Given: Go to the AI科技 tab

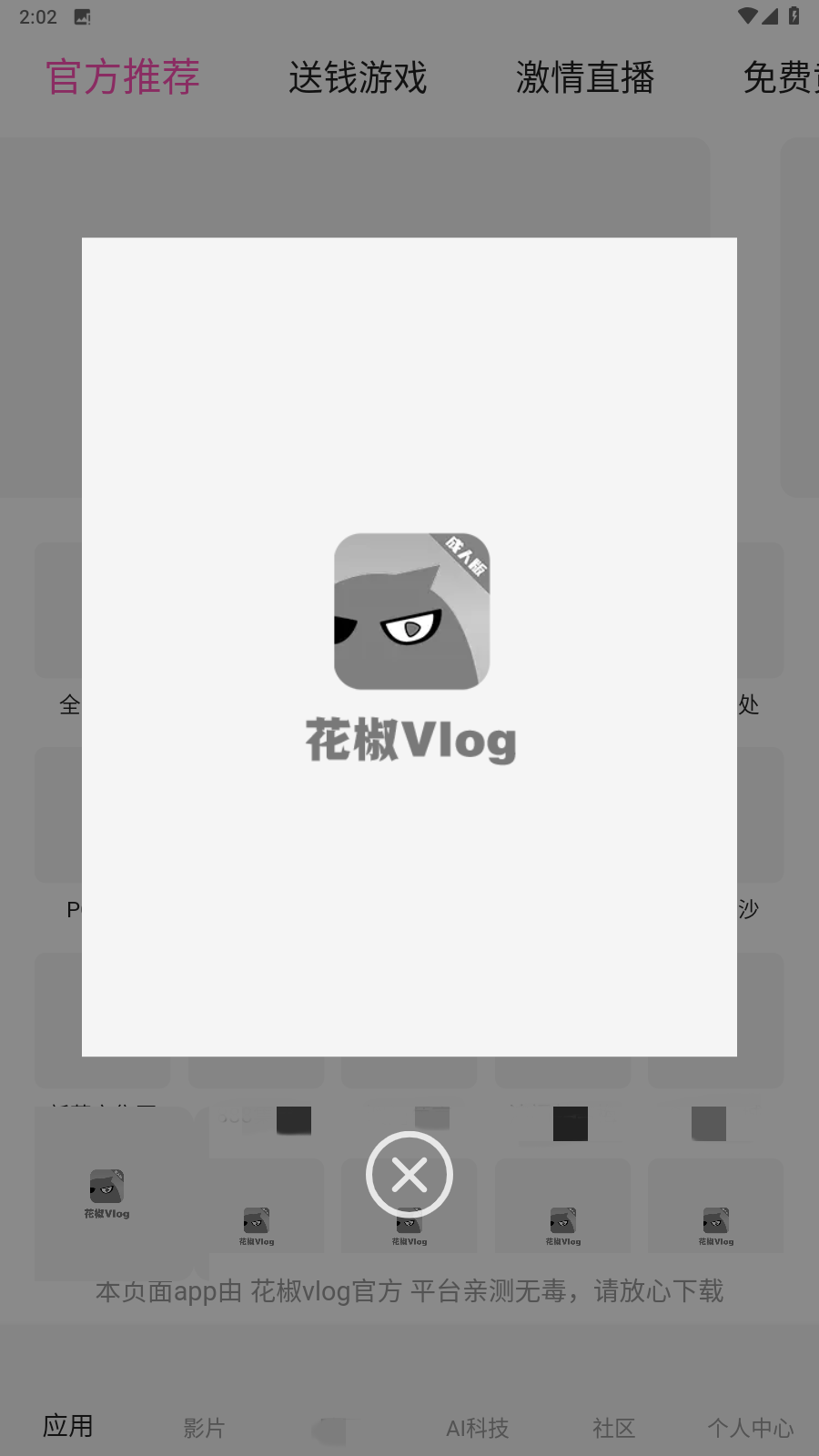Looking at the screenshot, I should tap(477, 1428).
